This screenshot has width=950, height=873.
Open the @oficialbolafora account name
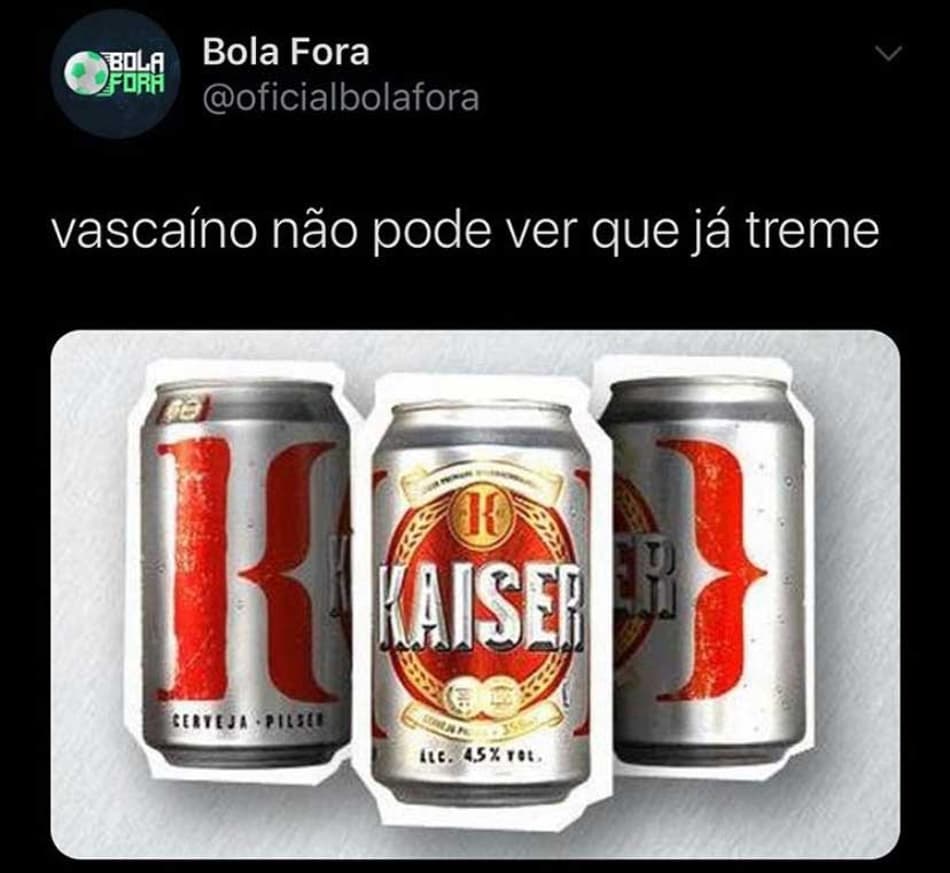point(340,98)
